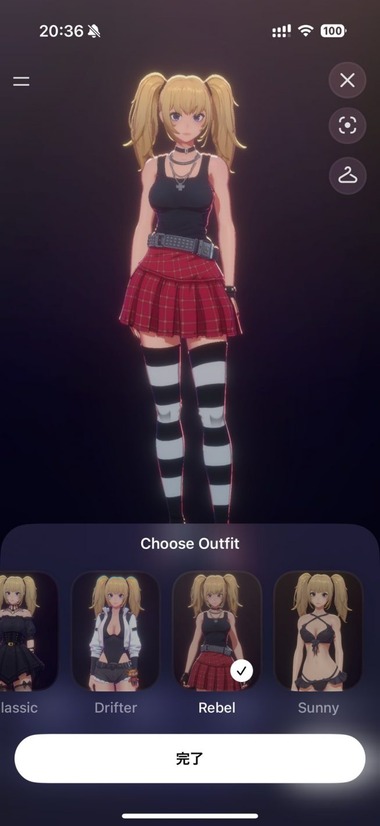This screenshot has height=826, width=380.
Task: Confirm with the 完了 button
Action: pyautogui.click(x=190, y=759)
